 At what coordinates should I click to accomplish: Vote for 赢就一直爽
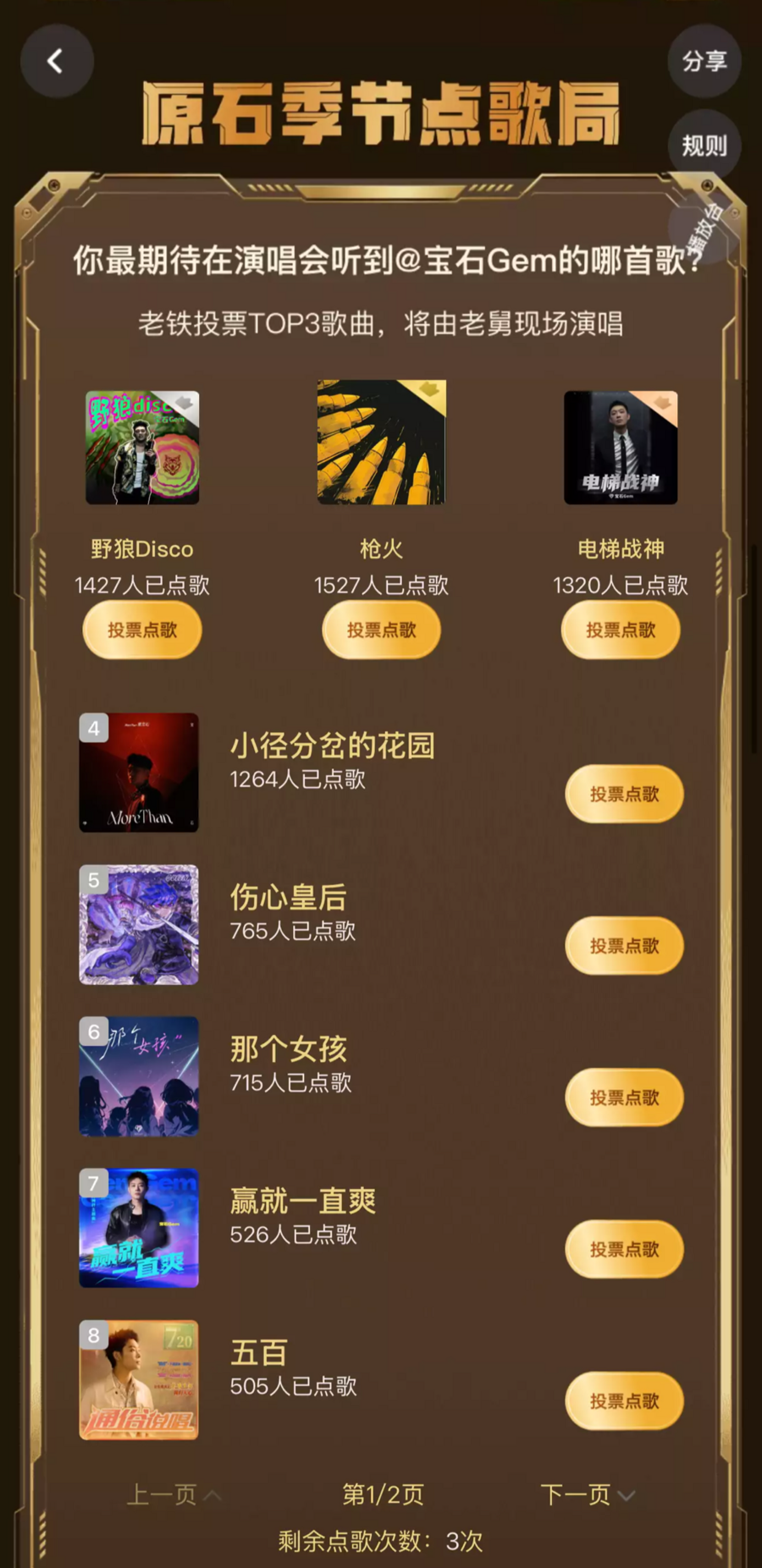624,1249
